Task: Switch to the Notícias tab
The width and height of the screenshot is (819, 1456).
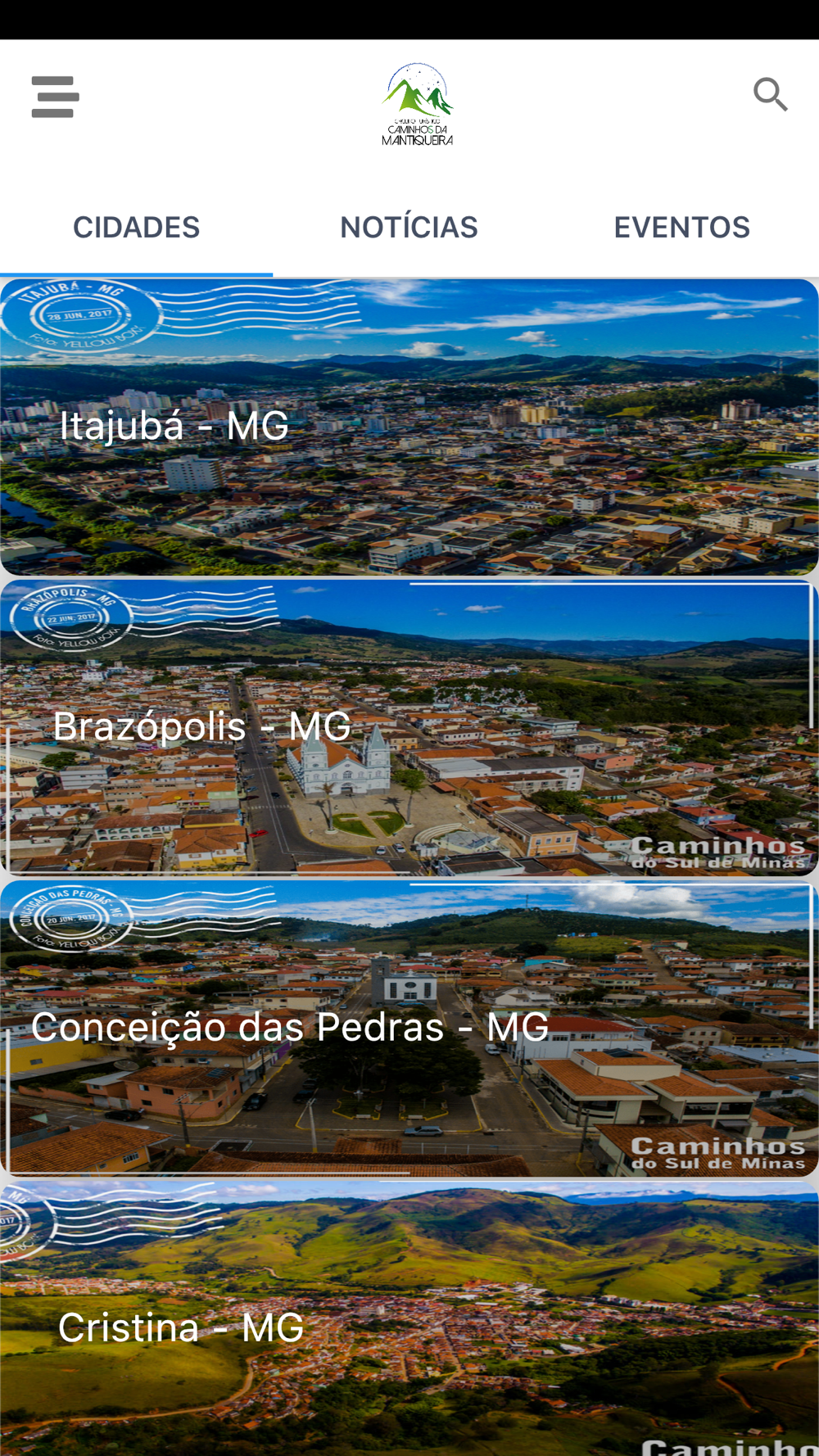Action: tap(409, 227)
